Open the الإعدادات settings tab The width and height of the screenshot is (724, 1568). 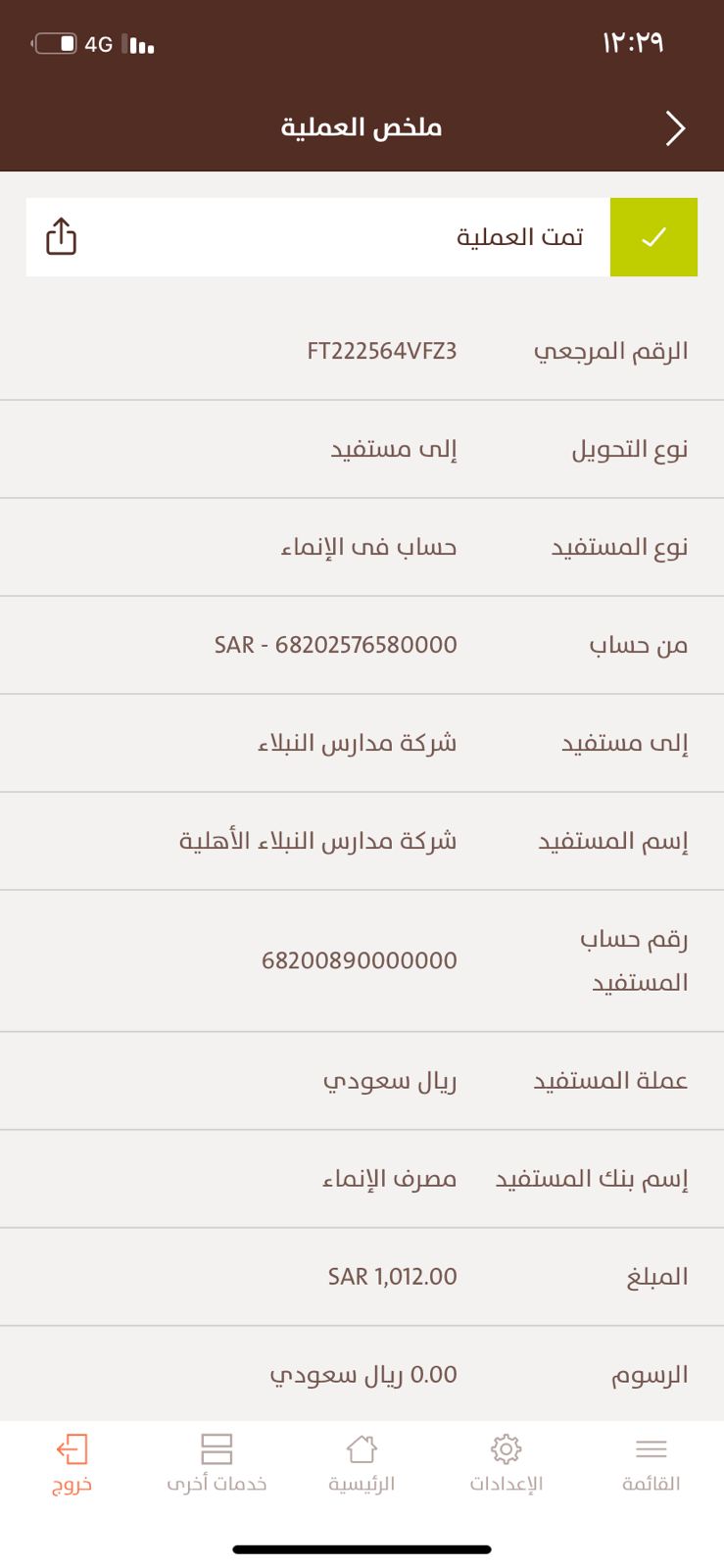point(506,1463)
